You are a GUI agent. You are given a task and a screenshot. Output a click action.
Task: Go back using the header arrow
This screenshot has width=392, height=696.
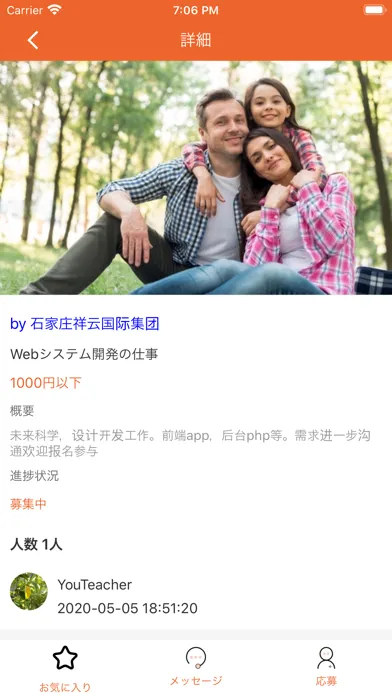tap(33, 40)
